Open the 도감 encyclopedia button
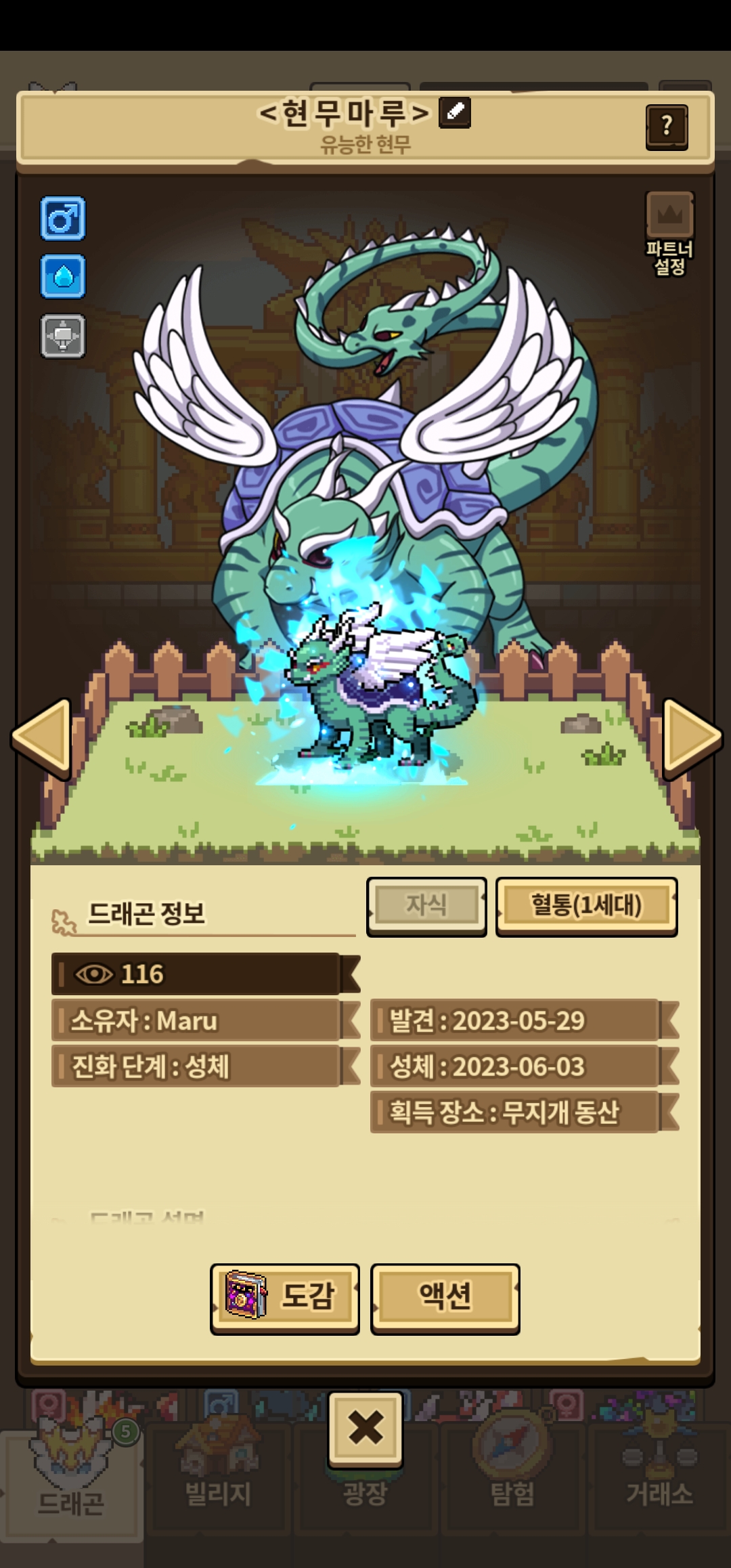 coord(285,1299)
